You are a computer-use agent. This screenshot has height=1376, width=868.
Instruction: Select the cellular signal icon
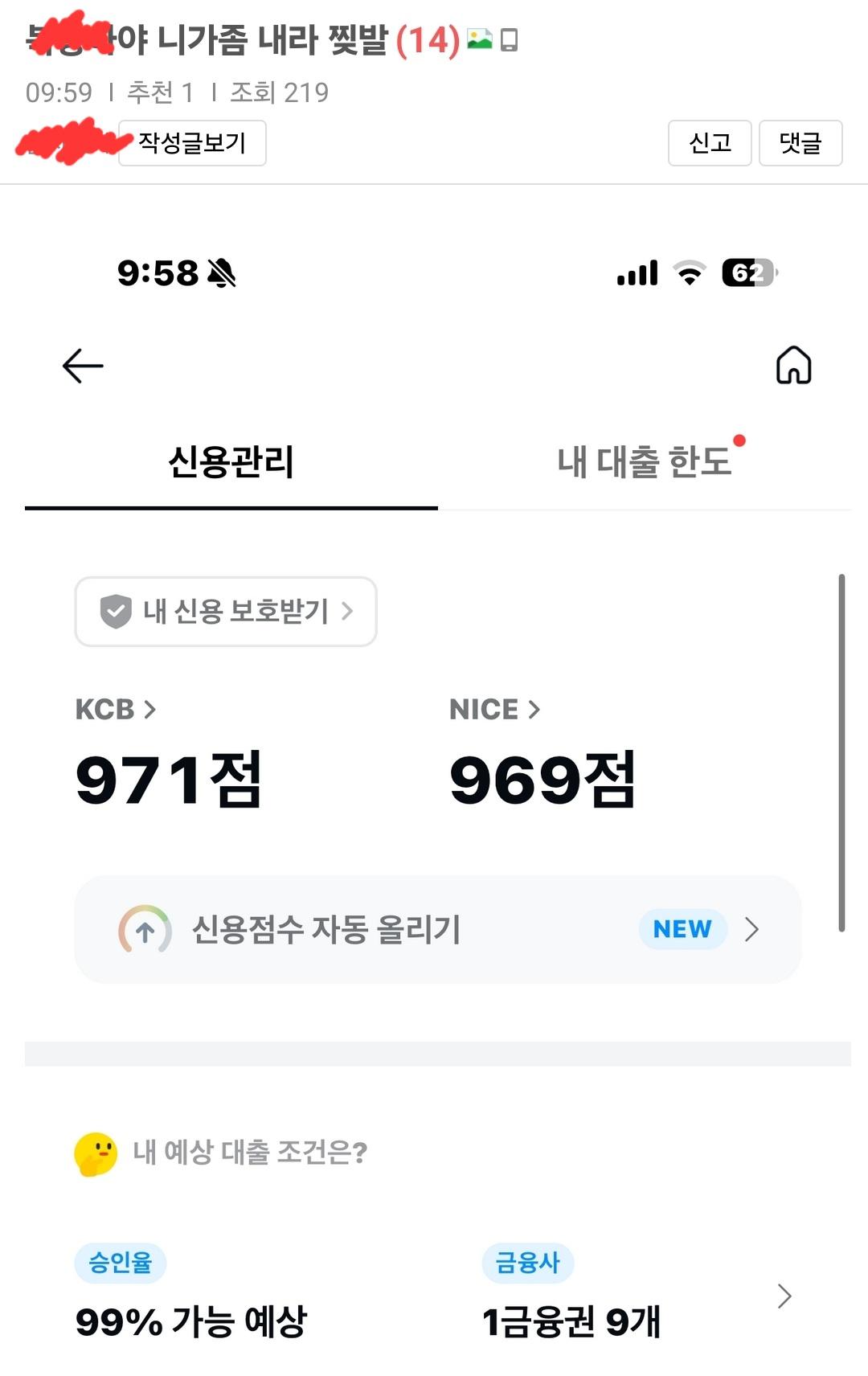click(636, 273)
